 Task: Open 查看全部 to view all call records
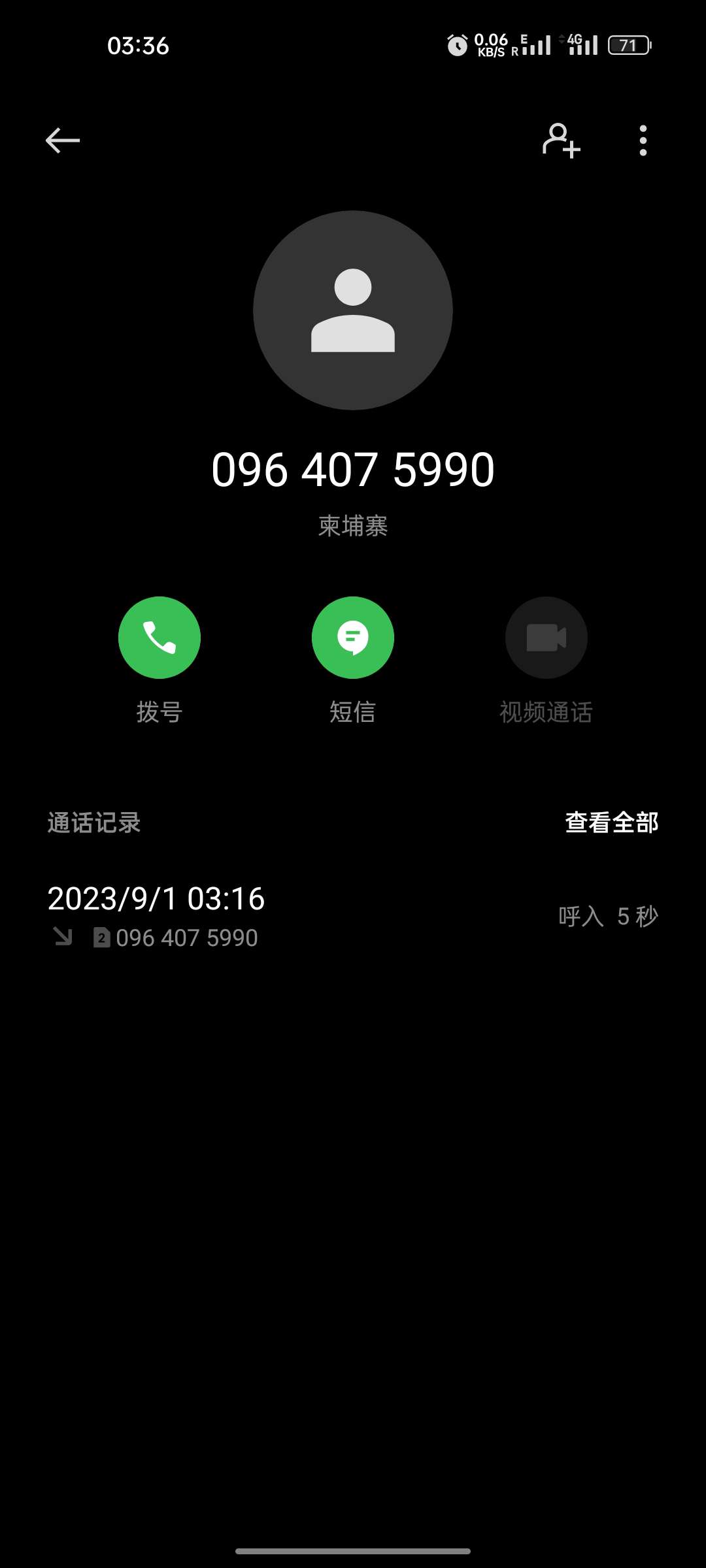pyautogui.click(x=612, y=823)
